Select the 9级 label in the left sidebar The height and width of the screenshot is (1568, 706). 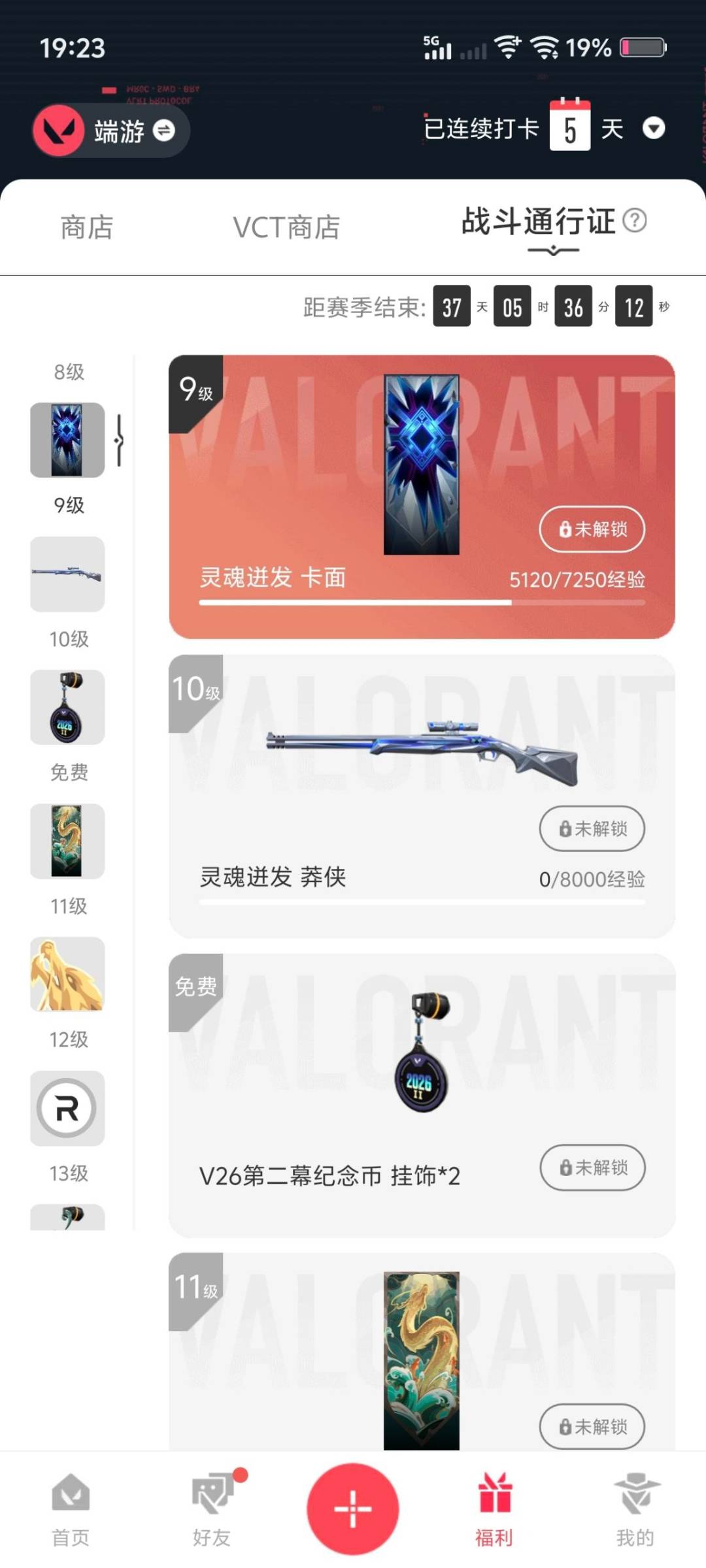[x=69, y=504]
